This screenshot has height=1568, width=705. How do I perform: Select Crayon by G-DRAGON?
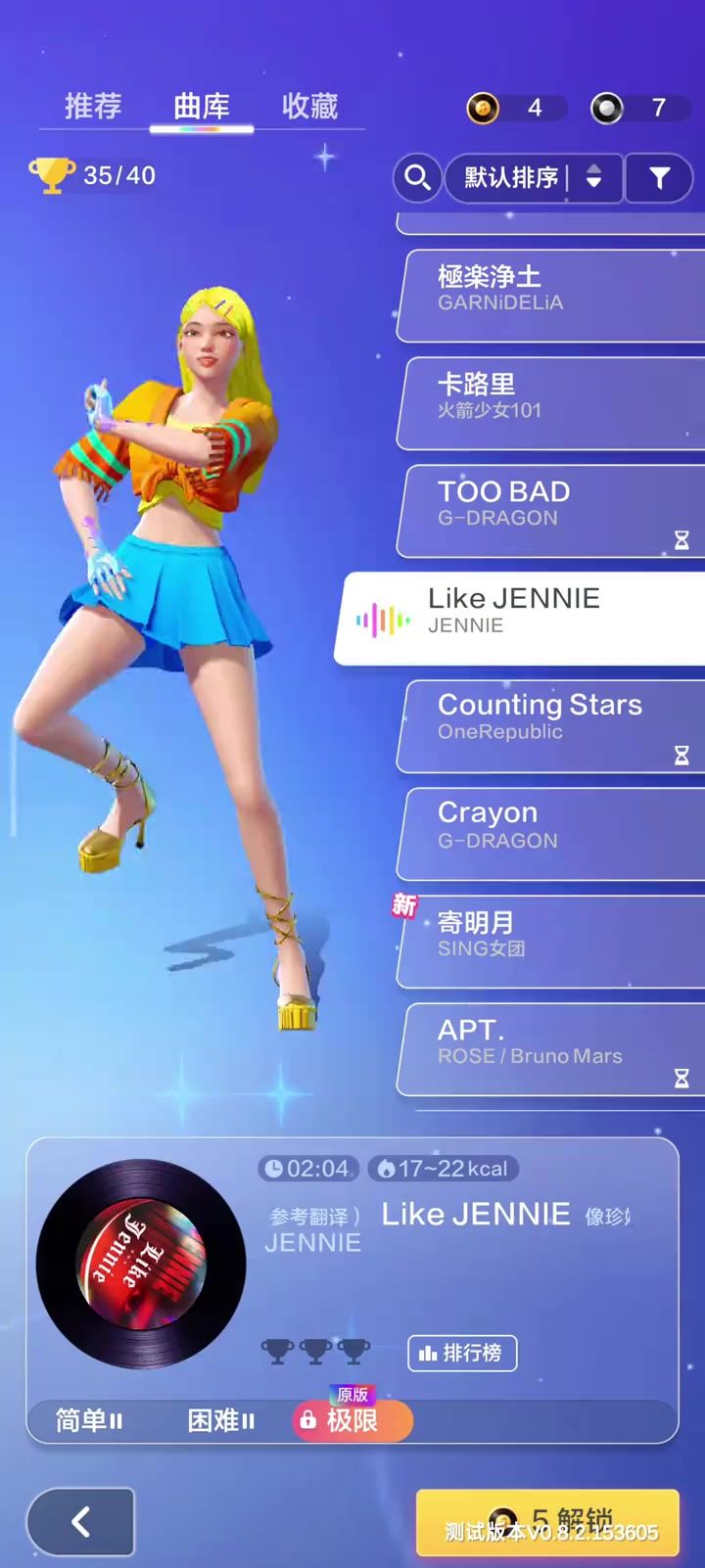tap(551, 834)
